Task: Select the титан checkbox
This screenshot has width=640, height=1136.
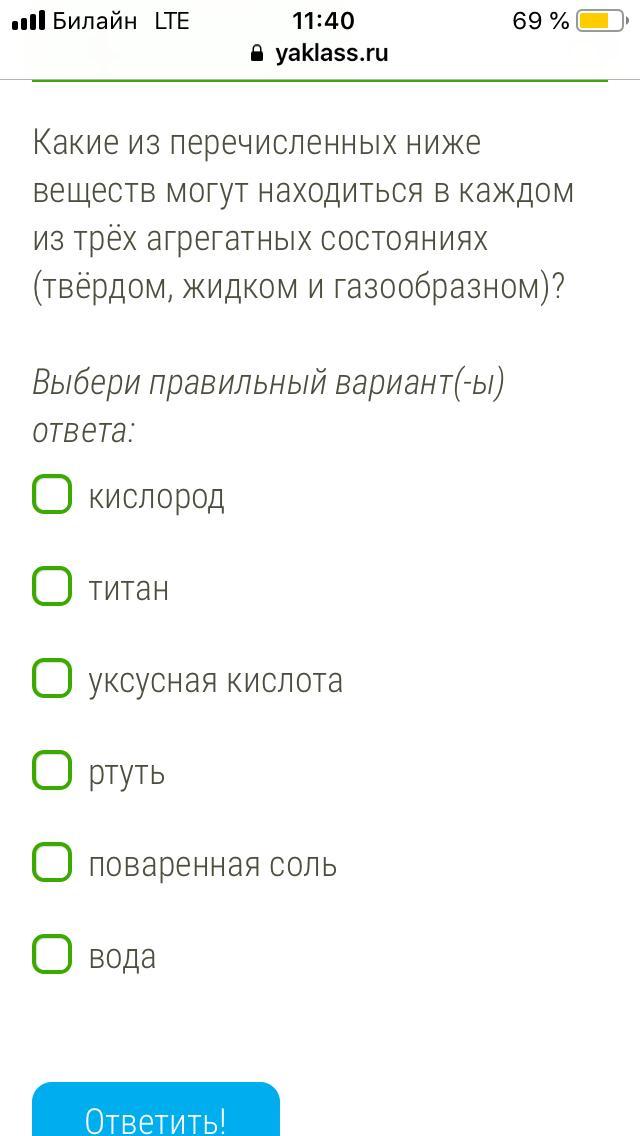Action: tap(52, 586)
